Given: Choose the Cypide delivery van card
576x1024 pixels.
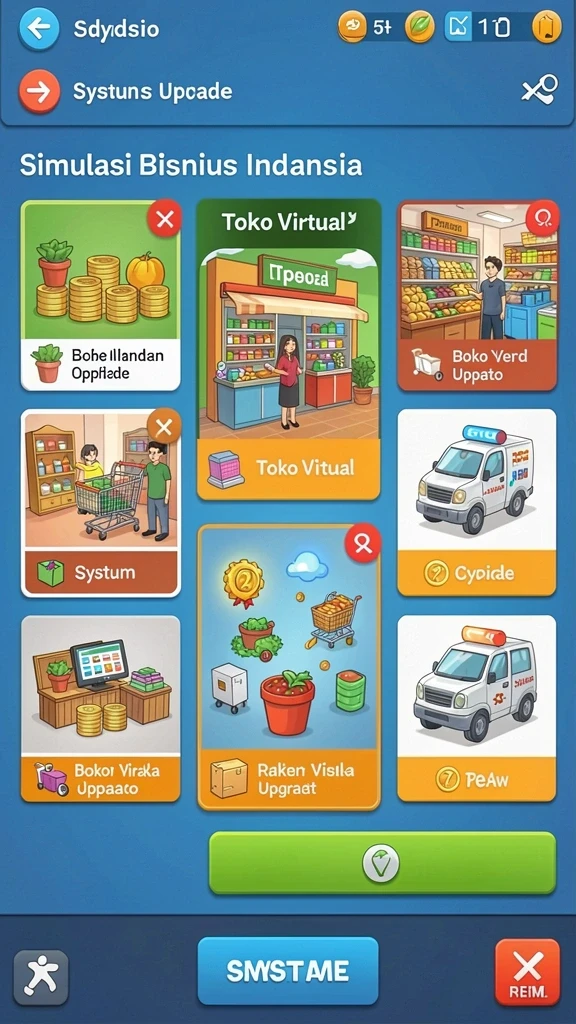Looking at the screenshot, I should [x=477, y=502].
